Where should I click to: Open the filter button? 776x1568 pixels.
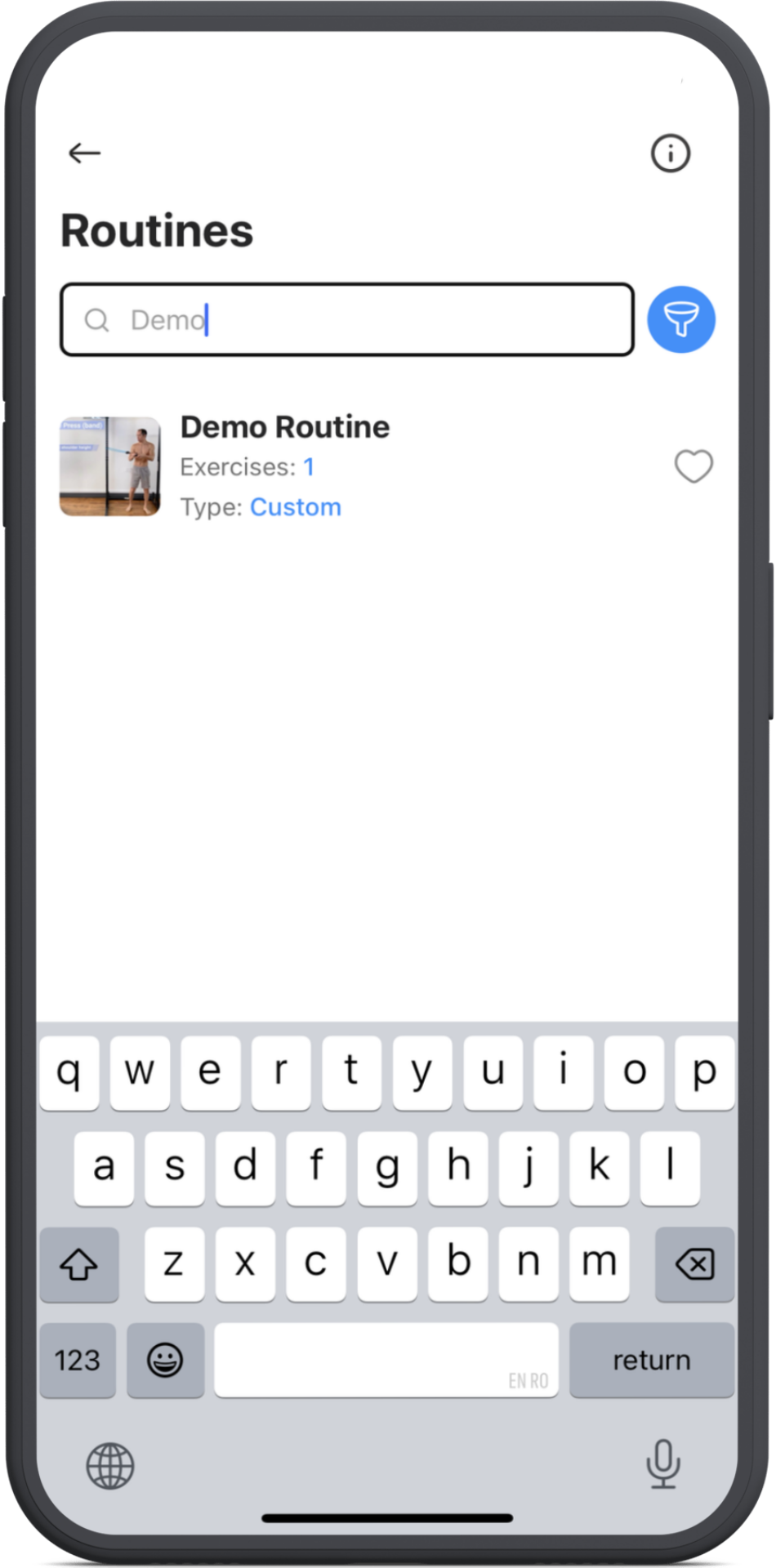click(680, 319)
